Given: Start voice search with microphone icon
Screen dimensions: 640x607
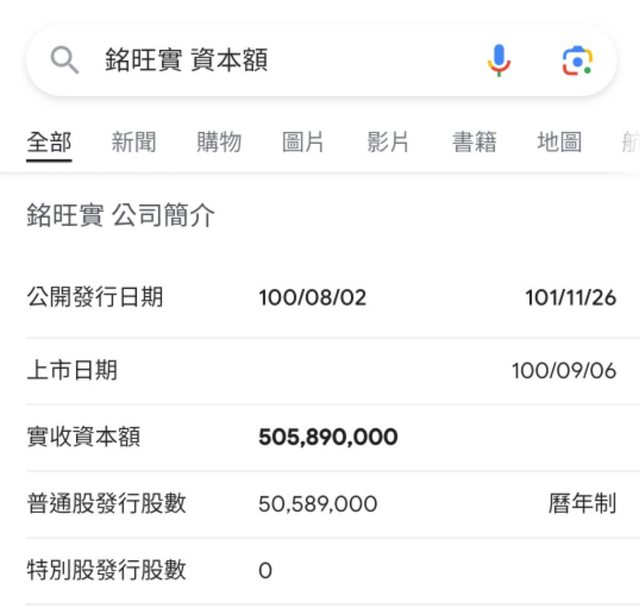Looking at the screenshot, I should [x=499, y=61].
